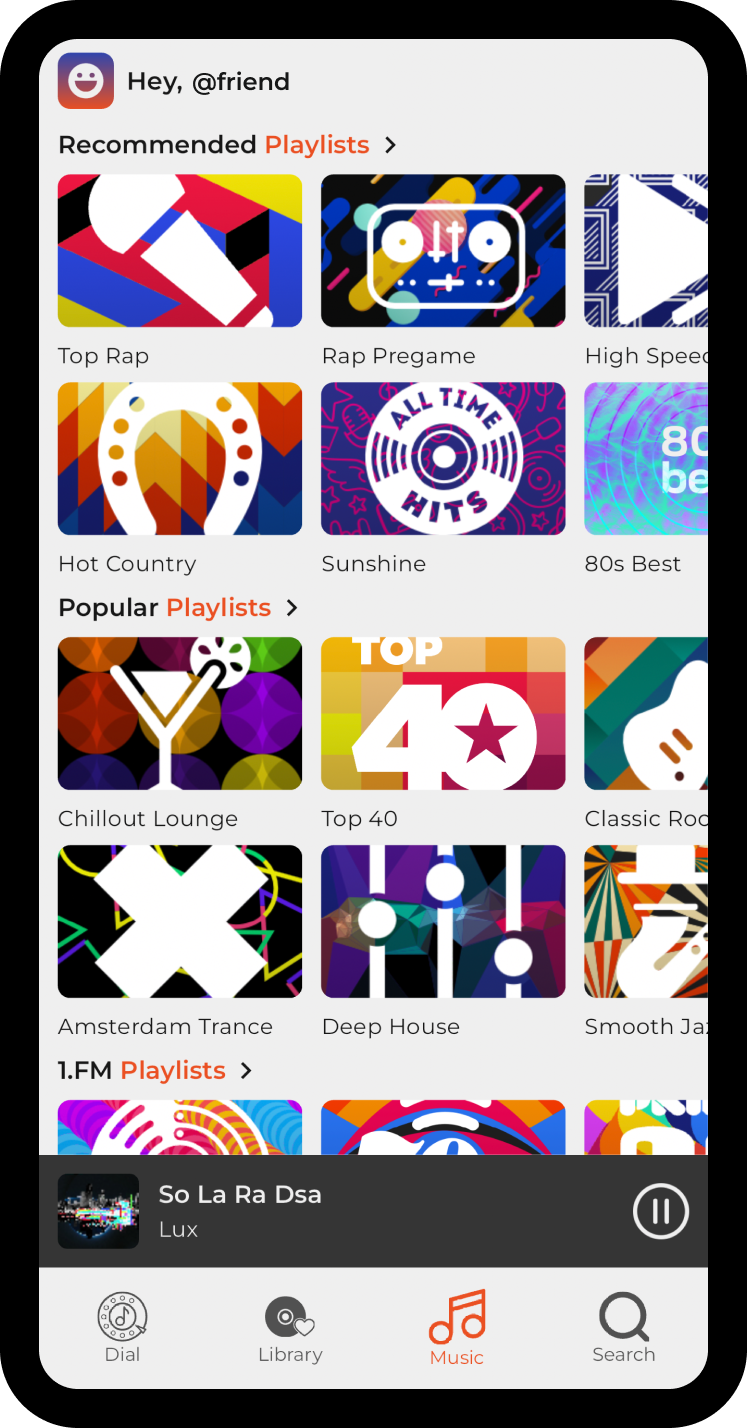Image resolution: width=747 pixels, height=1428 pixels.
Task: Expand the Popular Playlists section
Action: (292, 608)
